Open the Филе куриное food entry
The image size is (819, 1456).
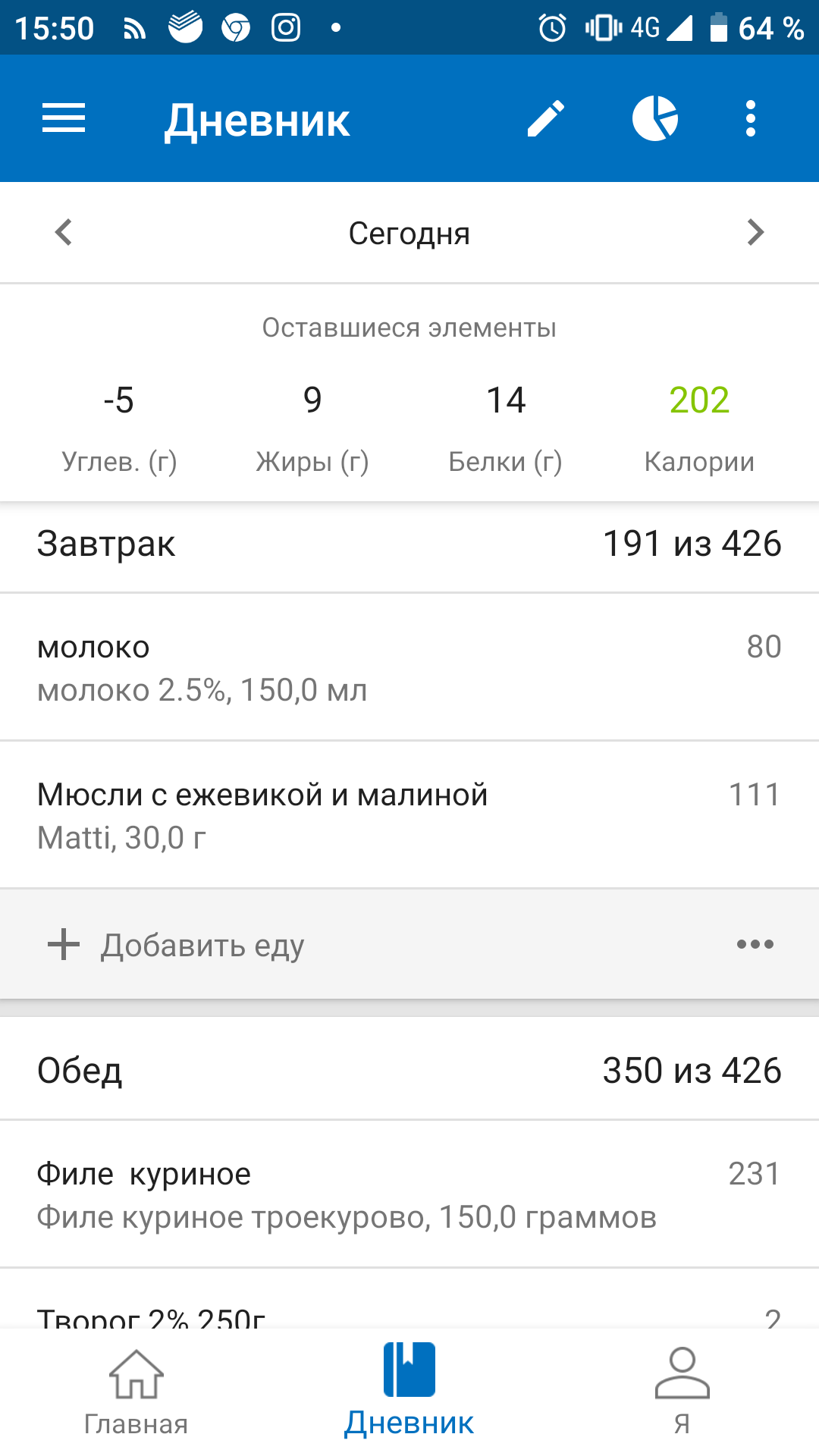tap(409, 1194)
